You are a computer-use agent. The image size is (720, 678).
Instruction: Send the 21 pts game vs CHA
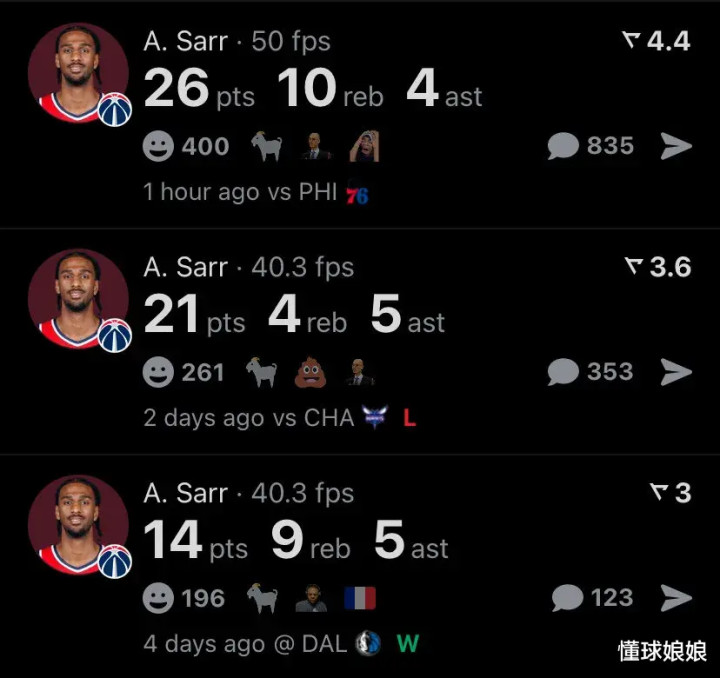tap(676, 373)
